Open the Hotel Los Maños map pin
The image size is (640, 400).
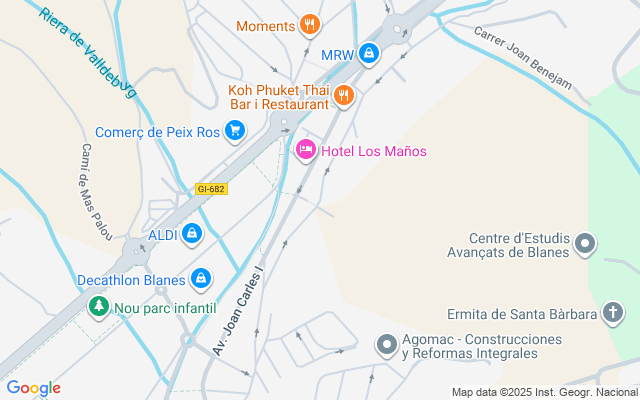click(x=306, y=150)
